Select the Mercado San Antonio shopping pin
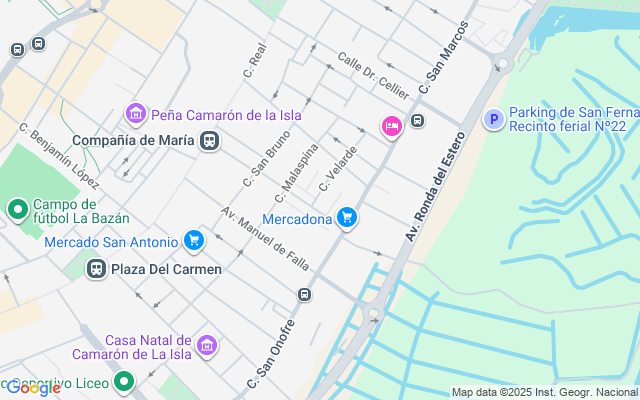The image size is (640, 400). tap(194, 241)
